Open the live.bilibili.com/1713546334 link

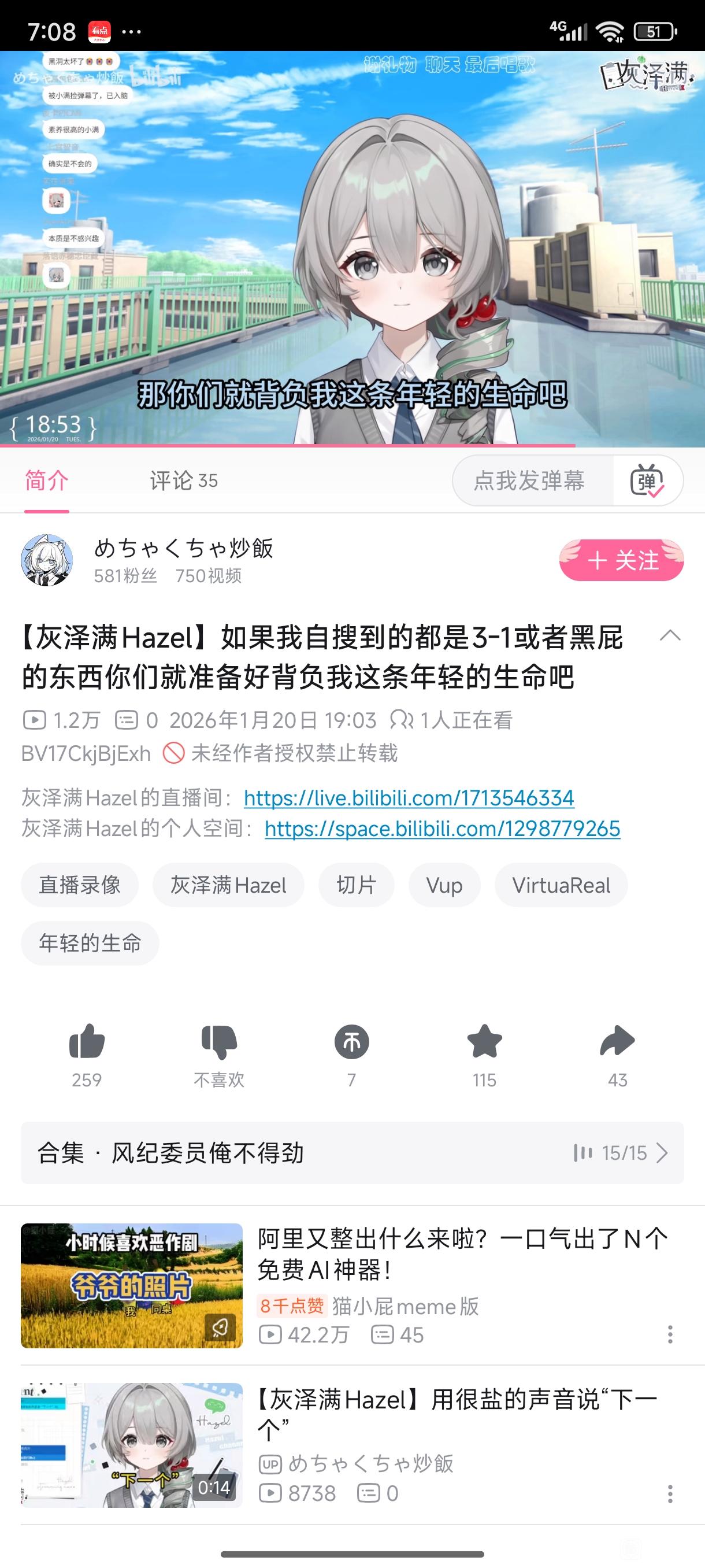[409, 798]
